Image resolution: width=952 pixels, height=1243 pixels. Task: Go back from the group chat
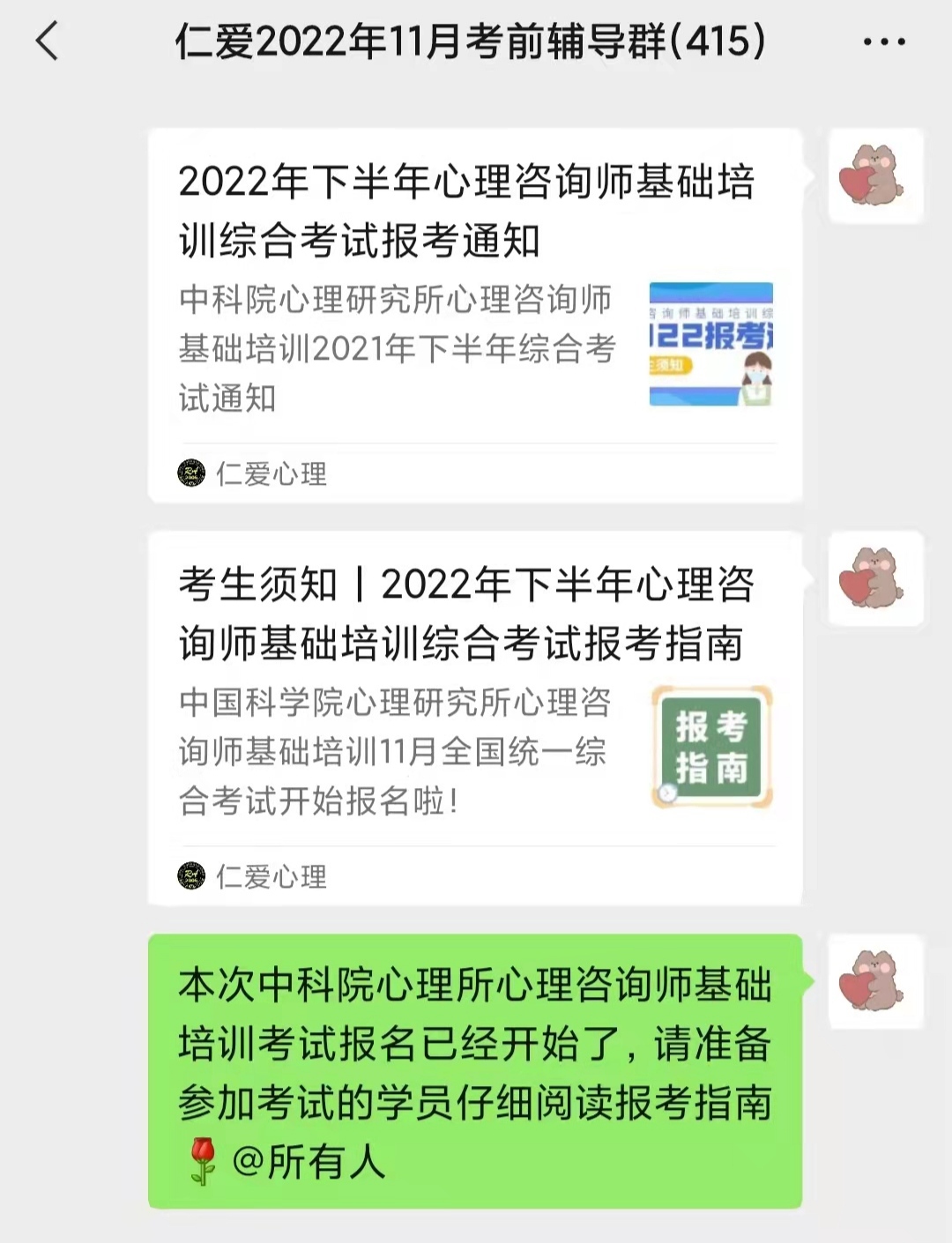tap(48, 41)
